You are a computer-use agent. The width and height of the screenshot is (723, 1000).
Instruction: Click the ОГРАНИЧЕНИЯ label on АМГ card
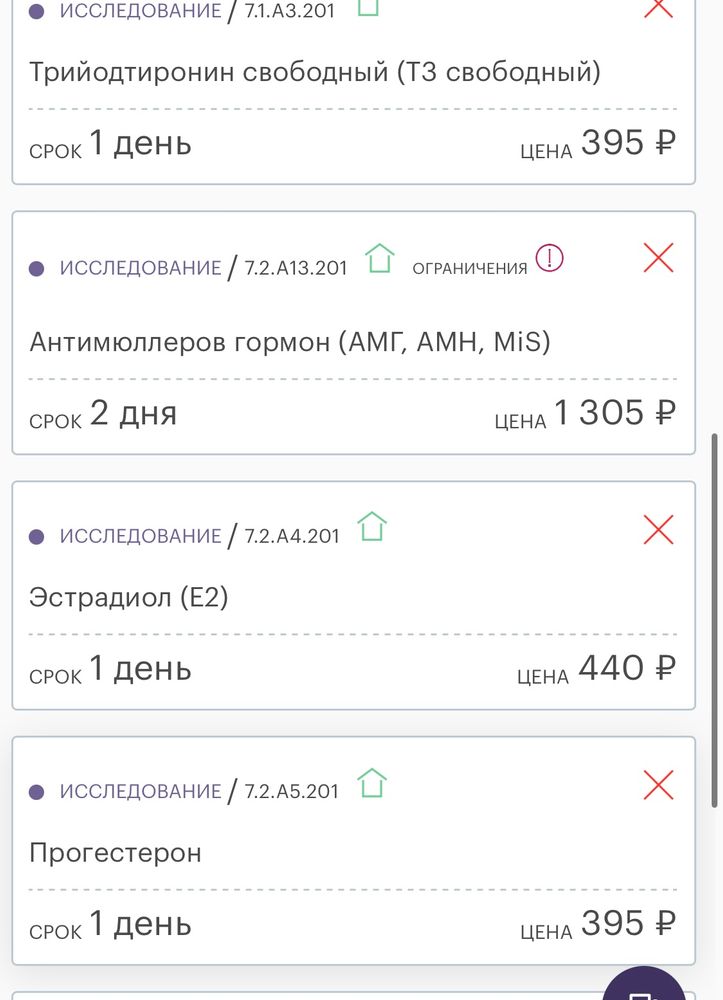point(470,268)
